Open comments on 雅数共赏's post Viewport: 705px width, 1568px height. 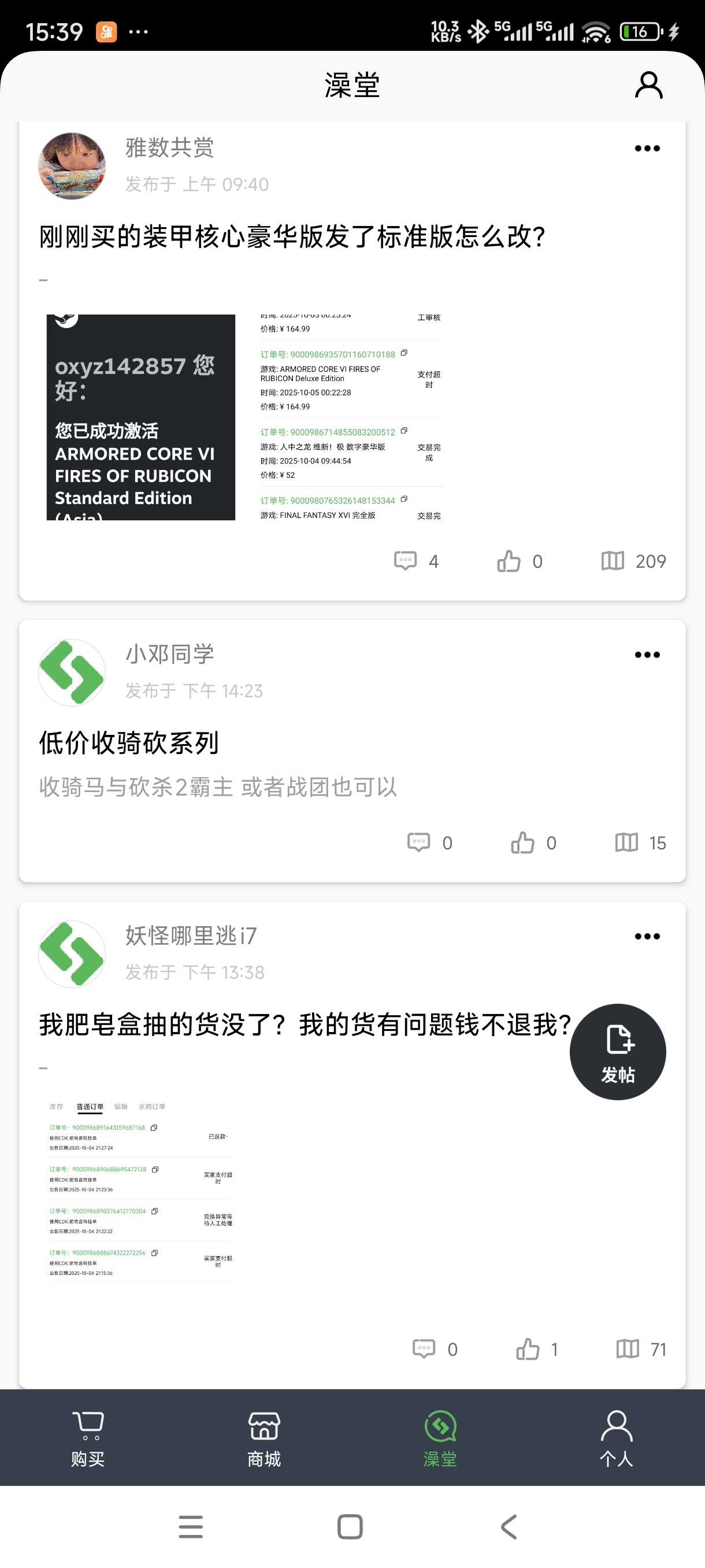tap(406, 561)
